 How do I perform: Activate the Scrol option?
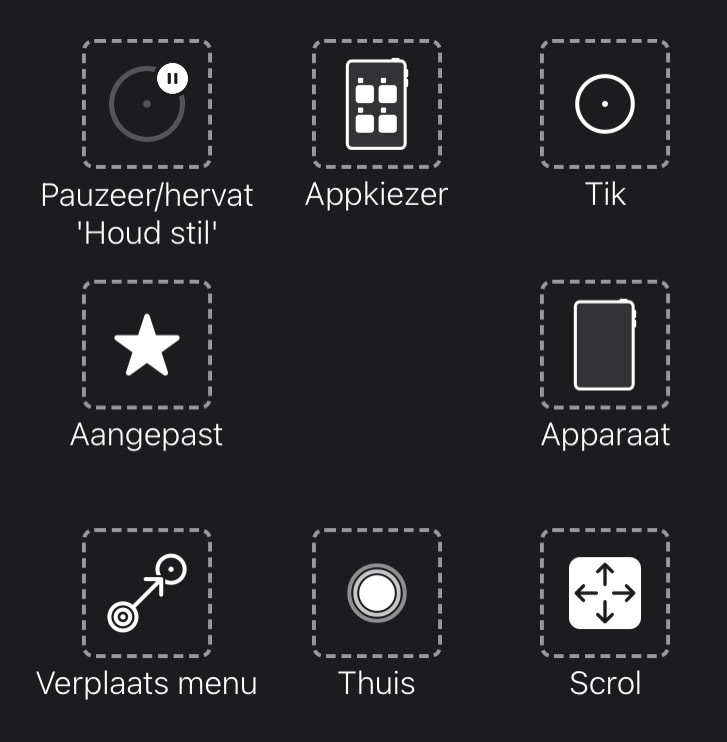605,593
